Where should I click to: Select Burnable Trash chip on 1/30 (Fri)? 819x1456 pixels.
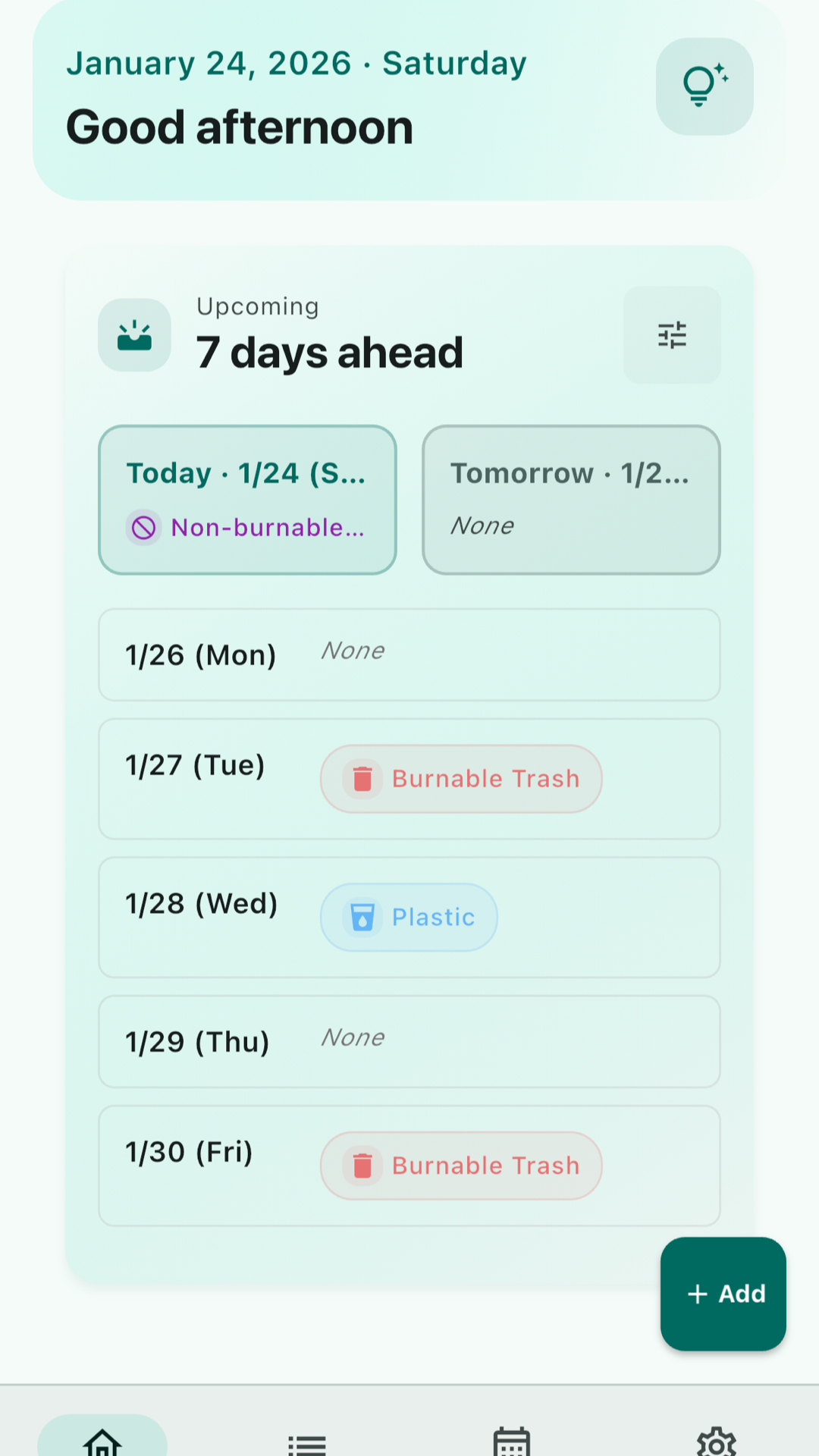point(461,1166)
